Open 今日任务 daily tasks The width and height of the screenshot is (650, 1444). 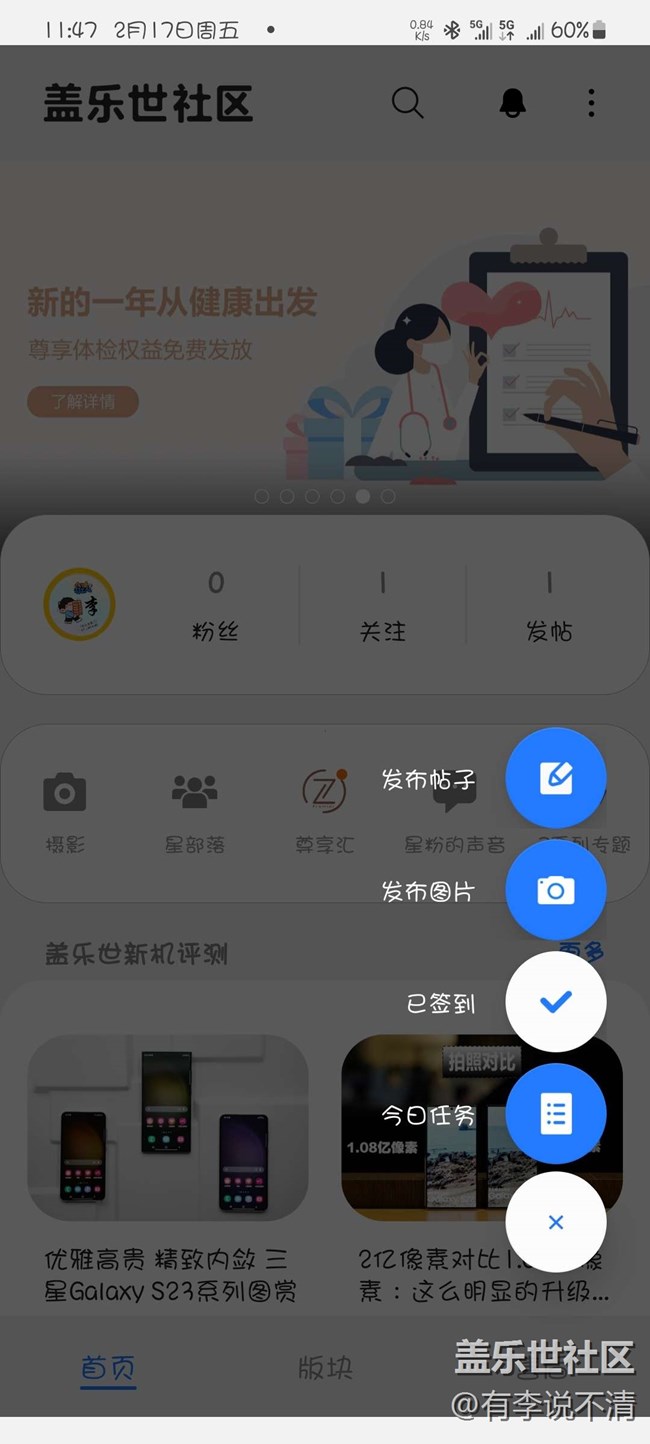[x=556, y=1112]
